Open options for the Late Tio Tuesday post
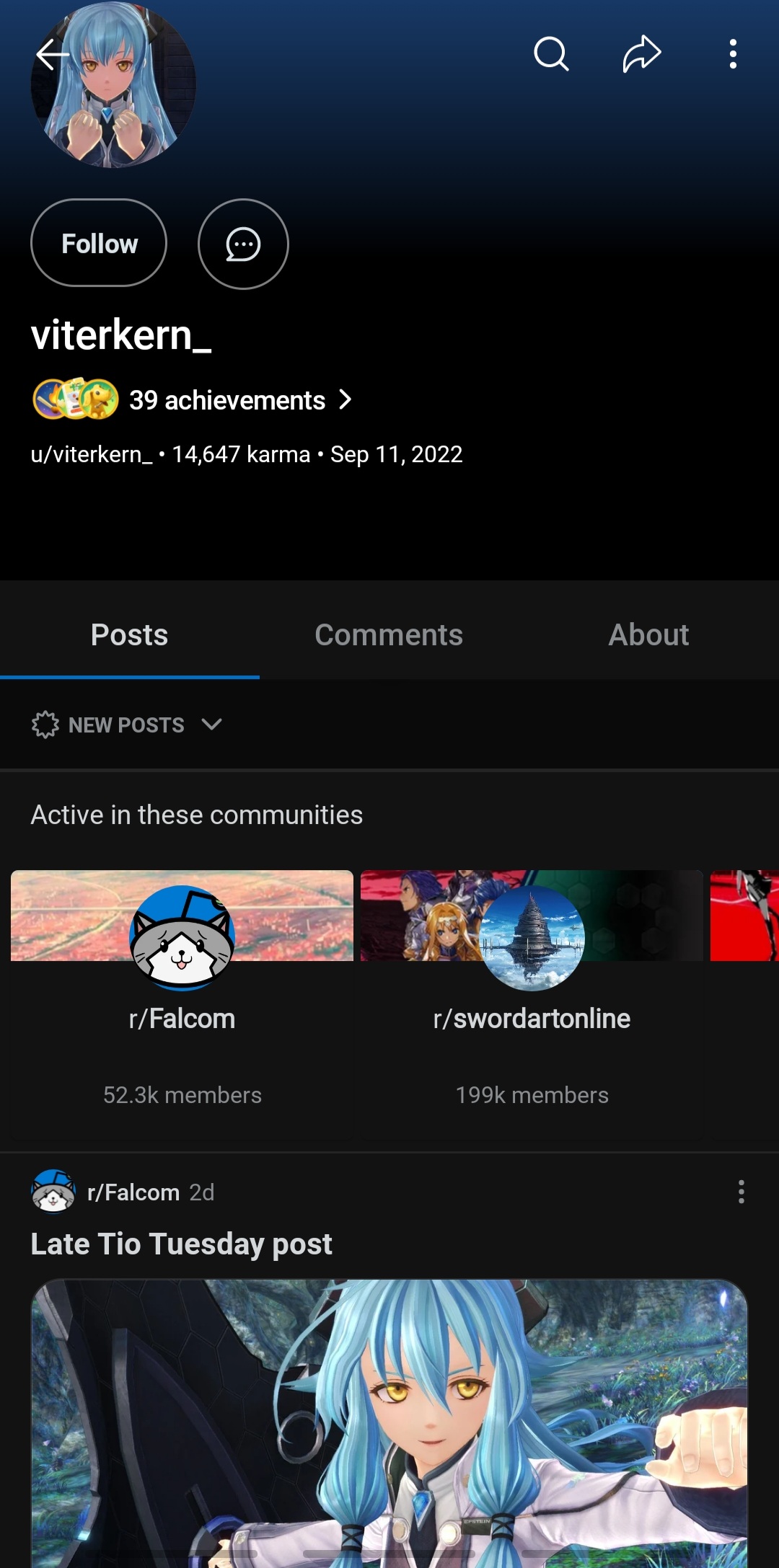The height and width of the screenshot is (1568, 779). click(741, 1192)
